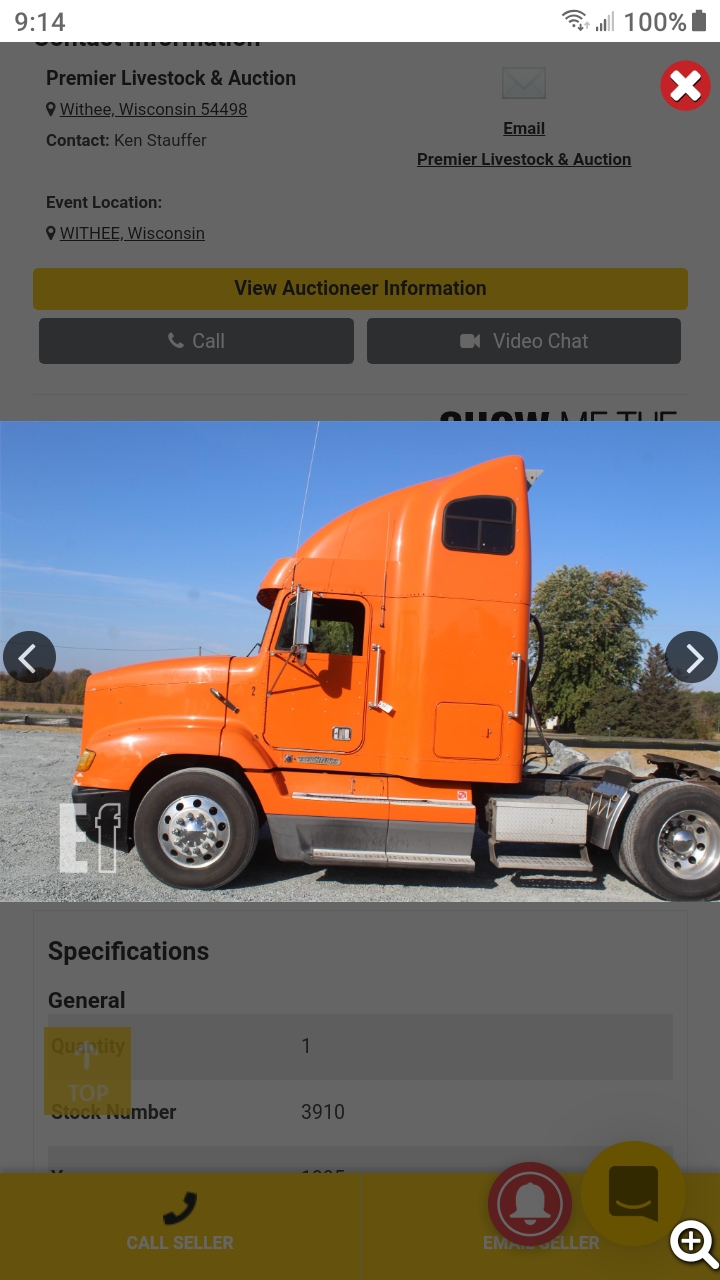The width and height of the screenshot is (720, 1280).
Task: Zoom in using the magnifier icon
Action: click(x=693, y=1243)
